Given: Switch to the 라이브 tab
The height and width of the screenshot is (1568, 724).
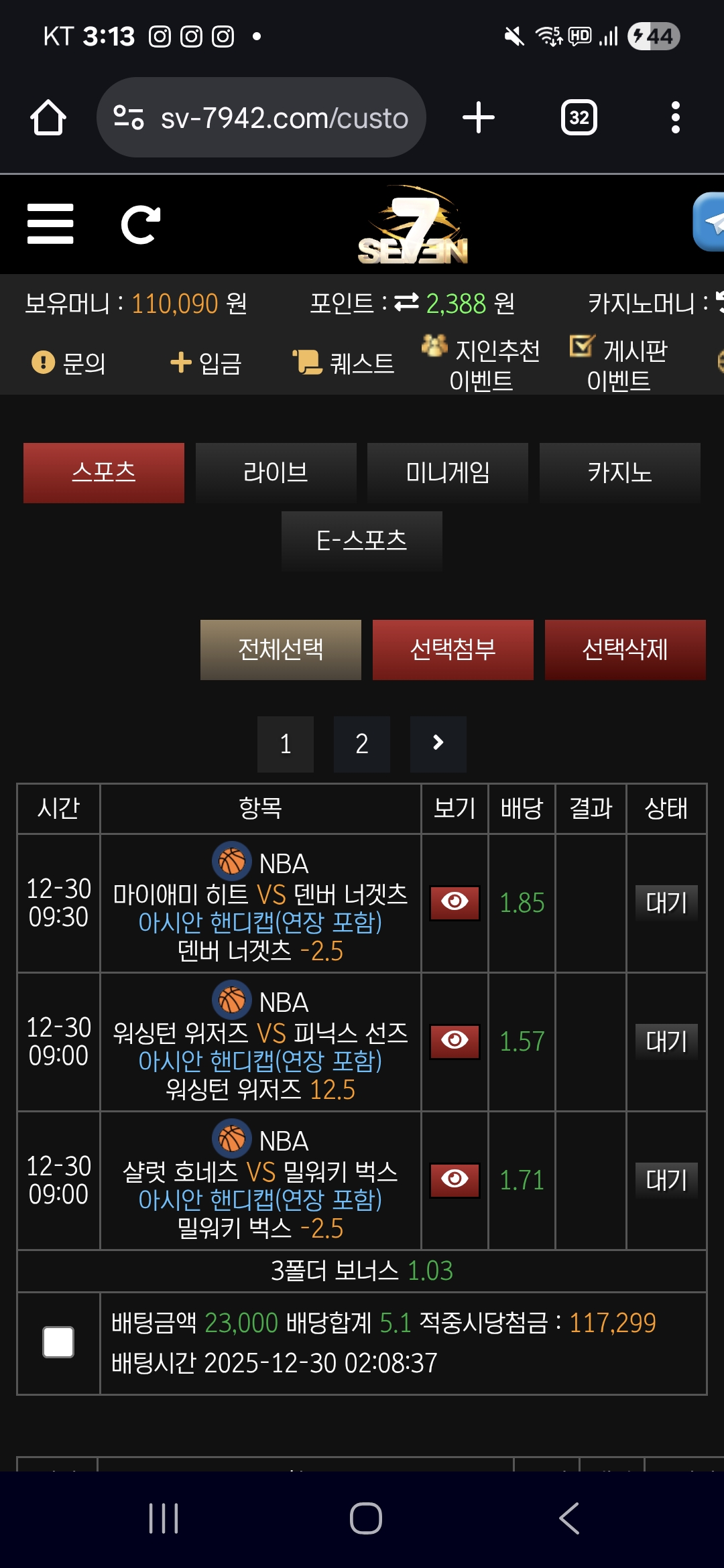Looking at the screenshot, I should (x=276, y=472).
